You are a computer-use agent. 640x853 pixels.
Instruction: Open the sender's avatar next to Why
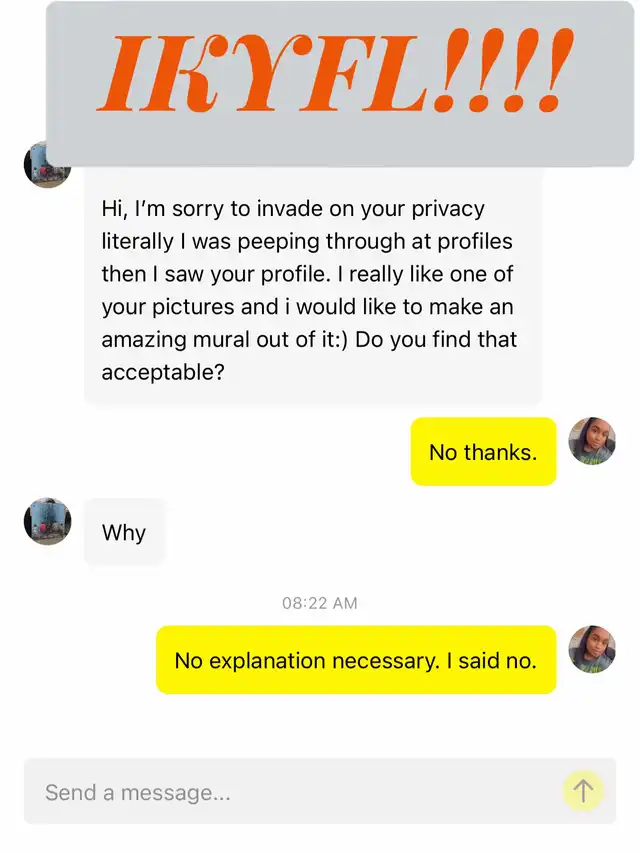coord(47,522)
